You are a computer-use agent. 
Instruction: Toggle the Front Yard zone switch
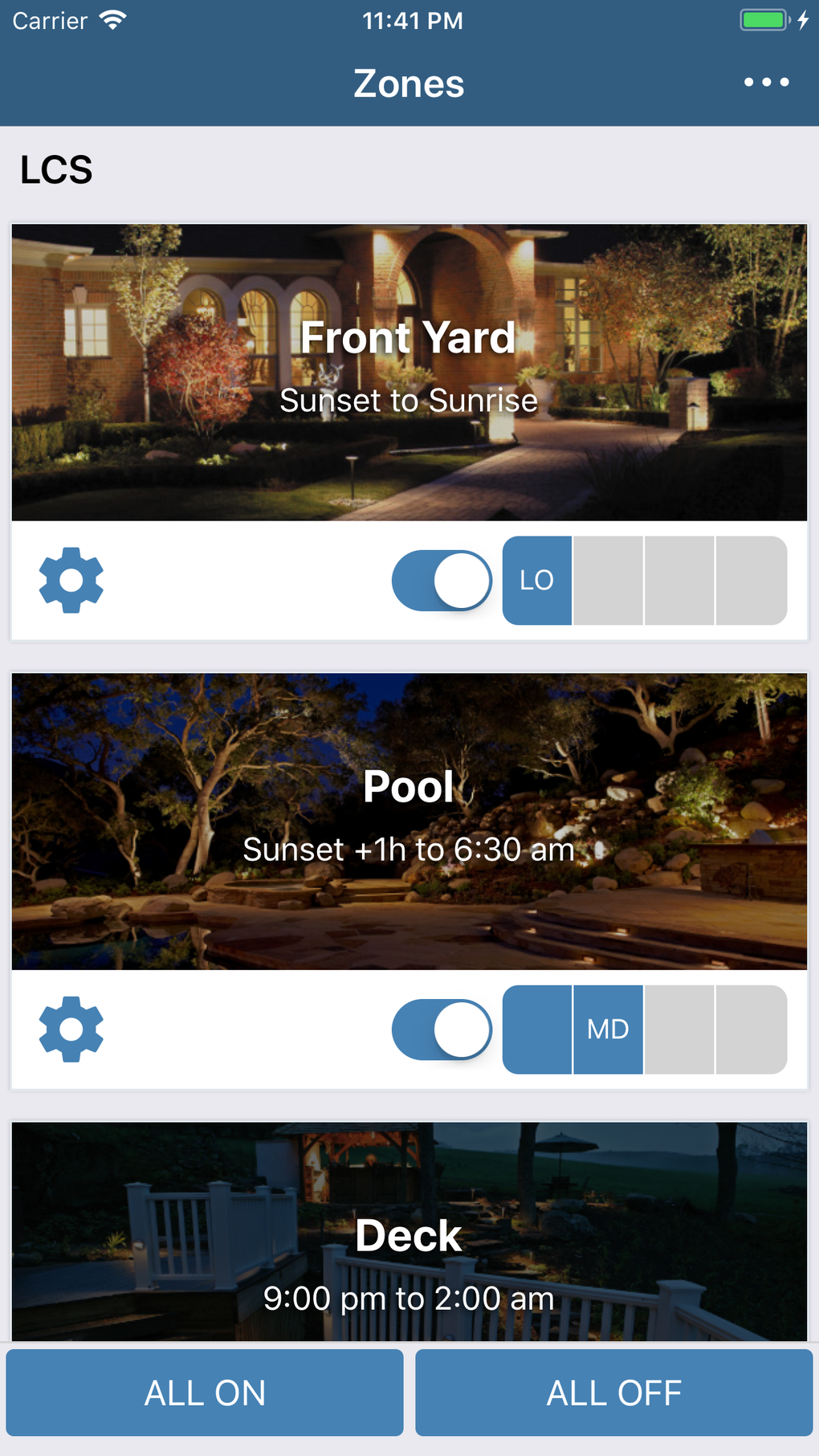pos(442,580)
